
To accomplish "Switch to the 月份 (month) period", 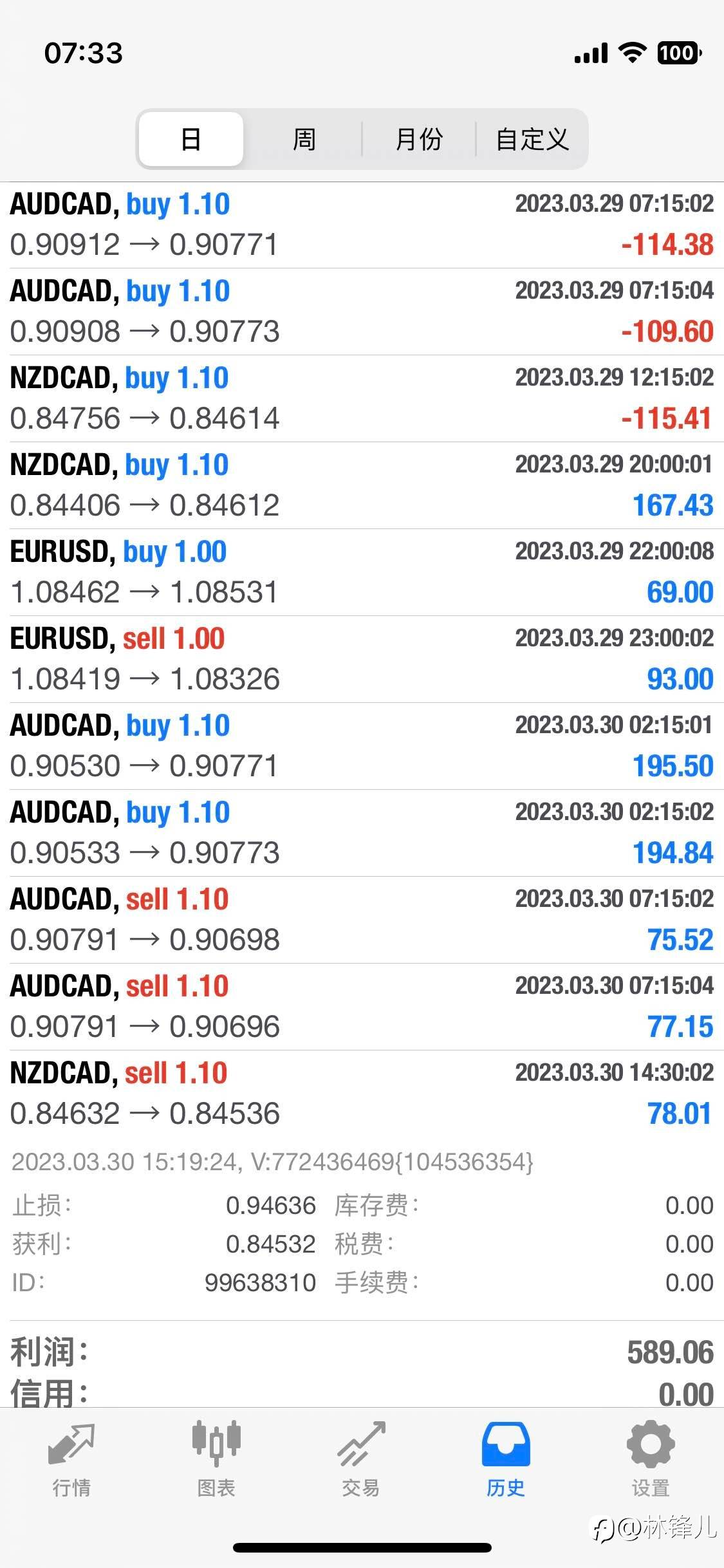I will point(418,139).
